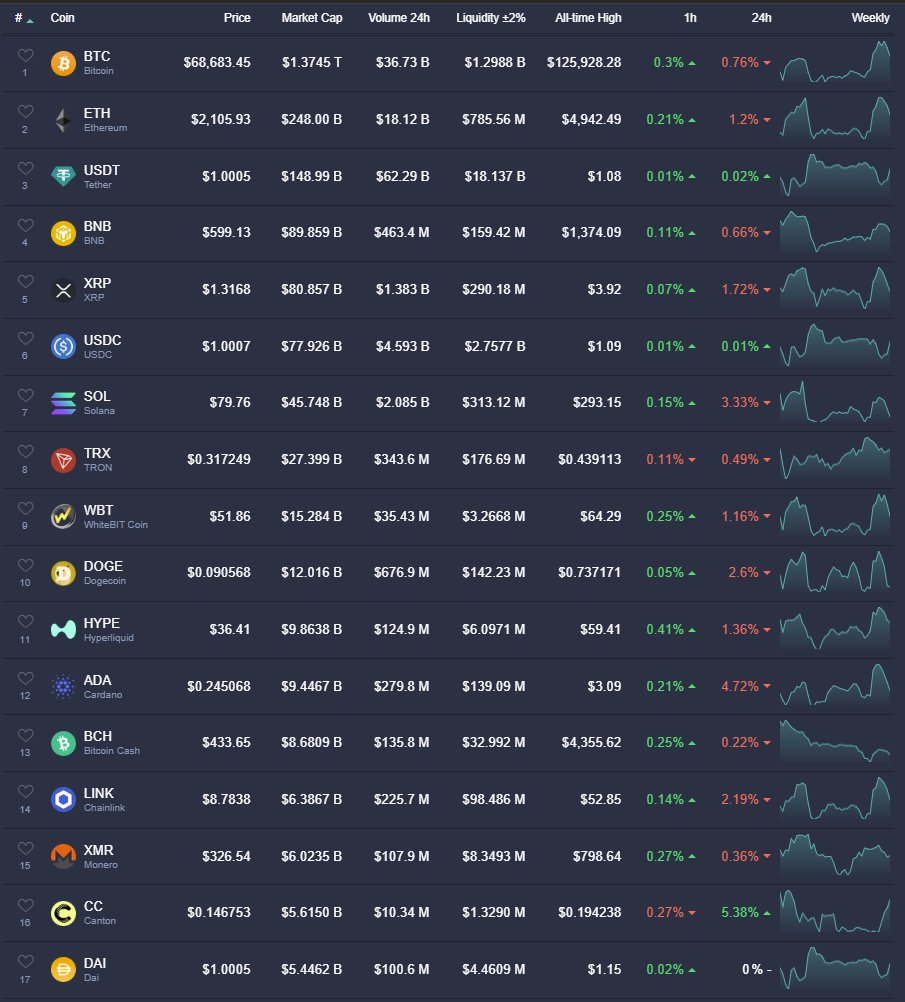Open the XRP row
The width and height of the screenshot is (905, 1002).
[x=97, y=289]
